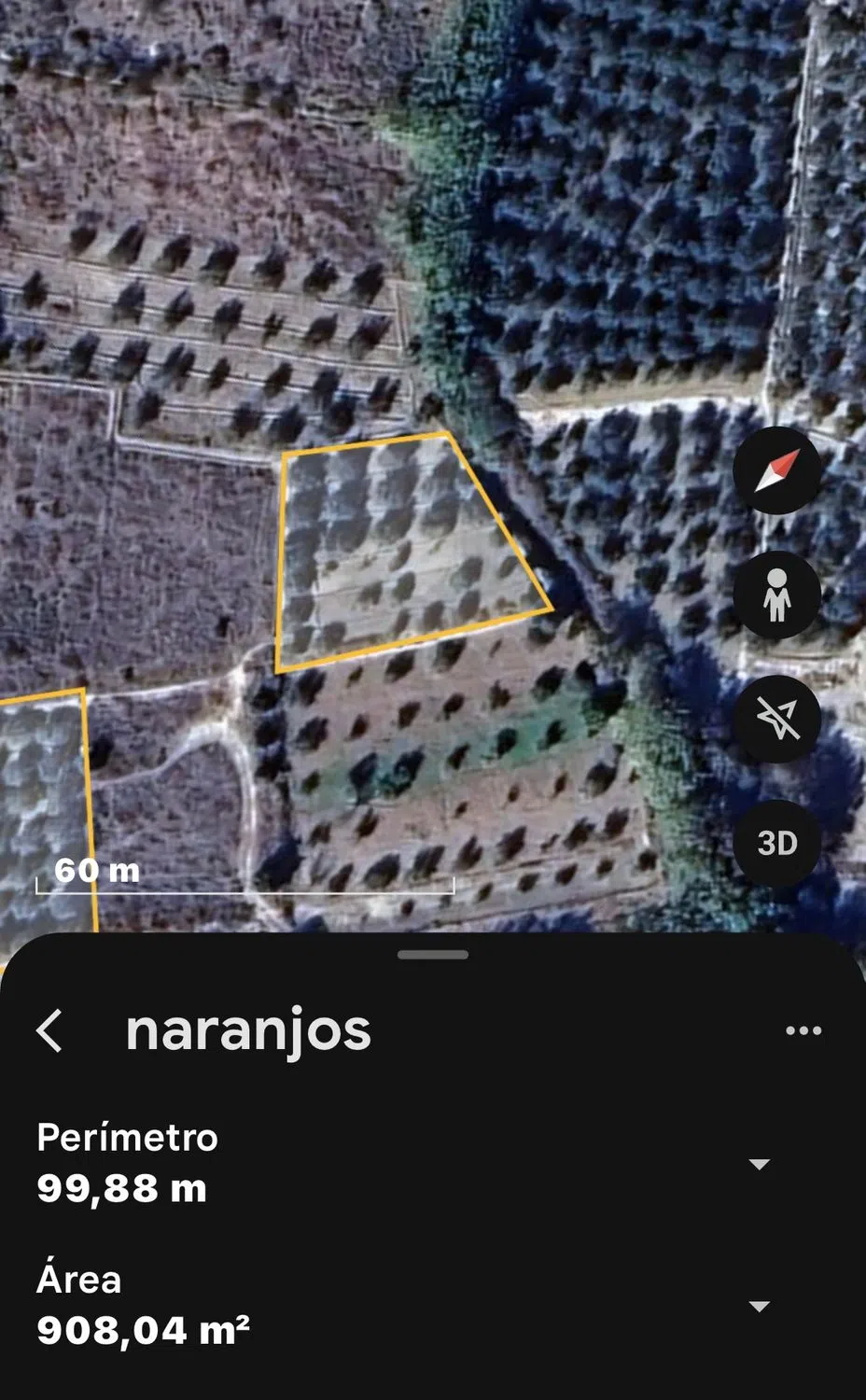Change the Perímetro unit dropdown
The height and width of the screenshot is (1400, 866).
pyautogui.click(x=759, y=1164)
